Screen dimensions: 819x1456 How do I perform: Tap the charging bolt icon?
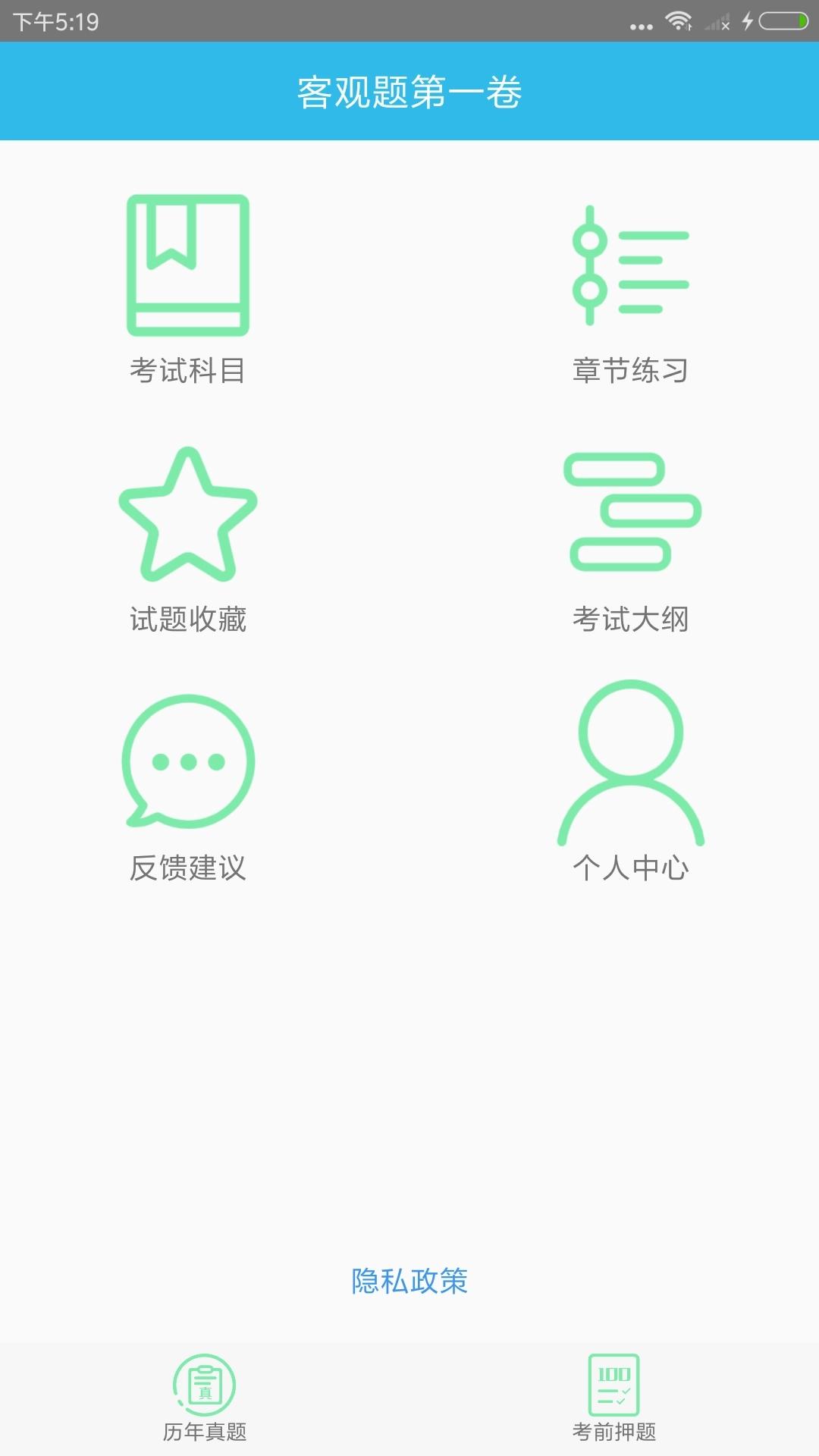[x=747, y=21]
